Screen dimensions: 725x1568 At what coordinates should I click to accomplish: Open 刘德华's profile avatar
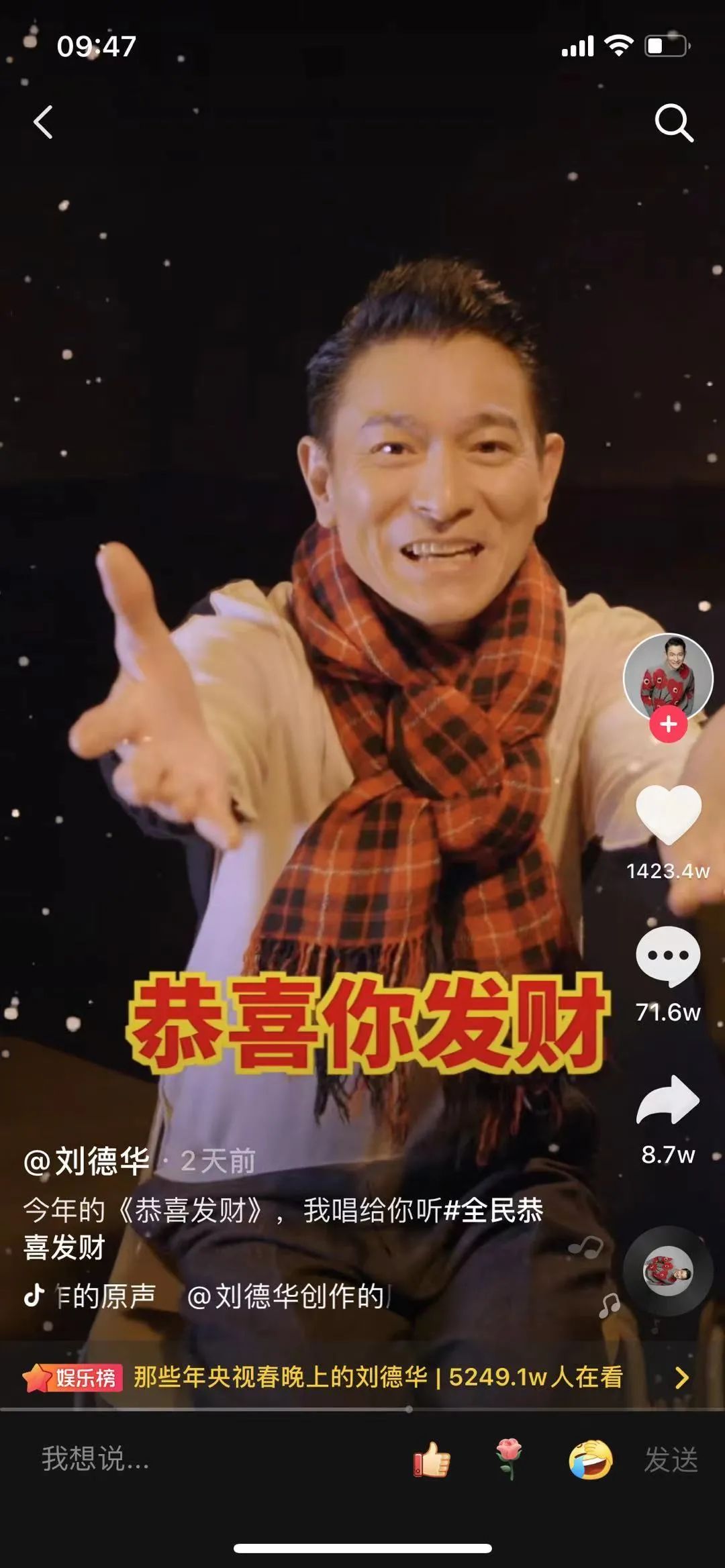point(668,676)
